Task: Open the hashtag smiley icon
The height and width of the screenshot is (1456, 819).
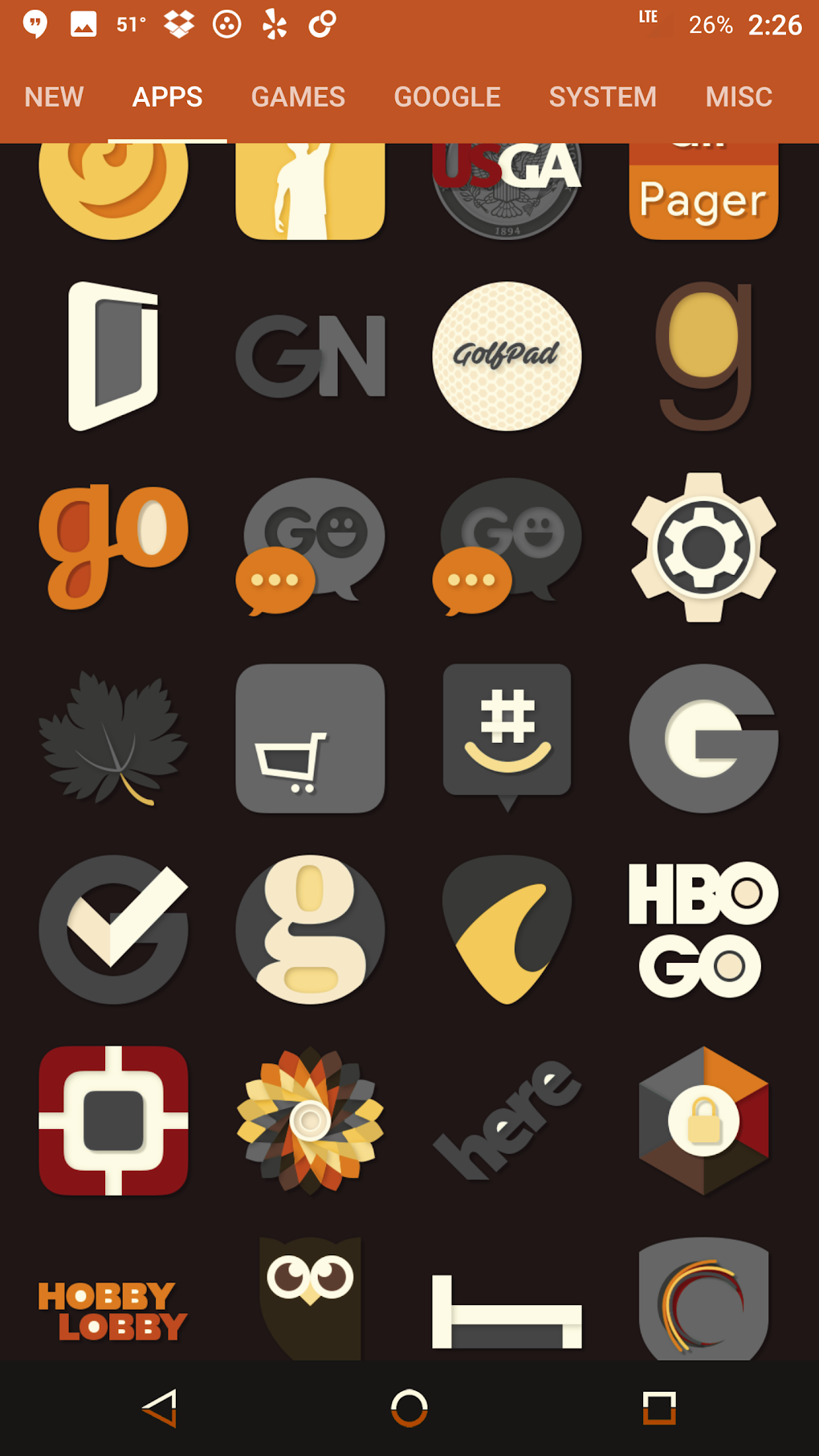Action: pos(507,738)
